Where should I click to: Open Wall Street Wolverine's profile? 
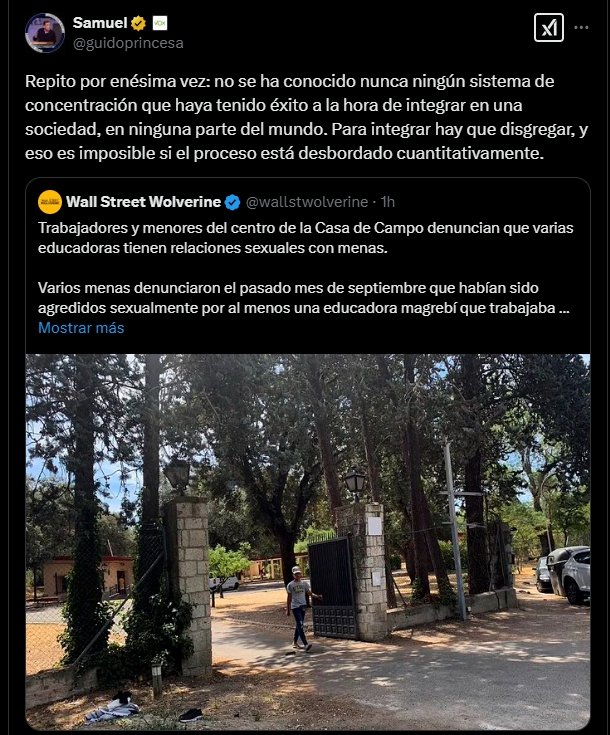coord(144,202)
